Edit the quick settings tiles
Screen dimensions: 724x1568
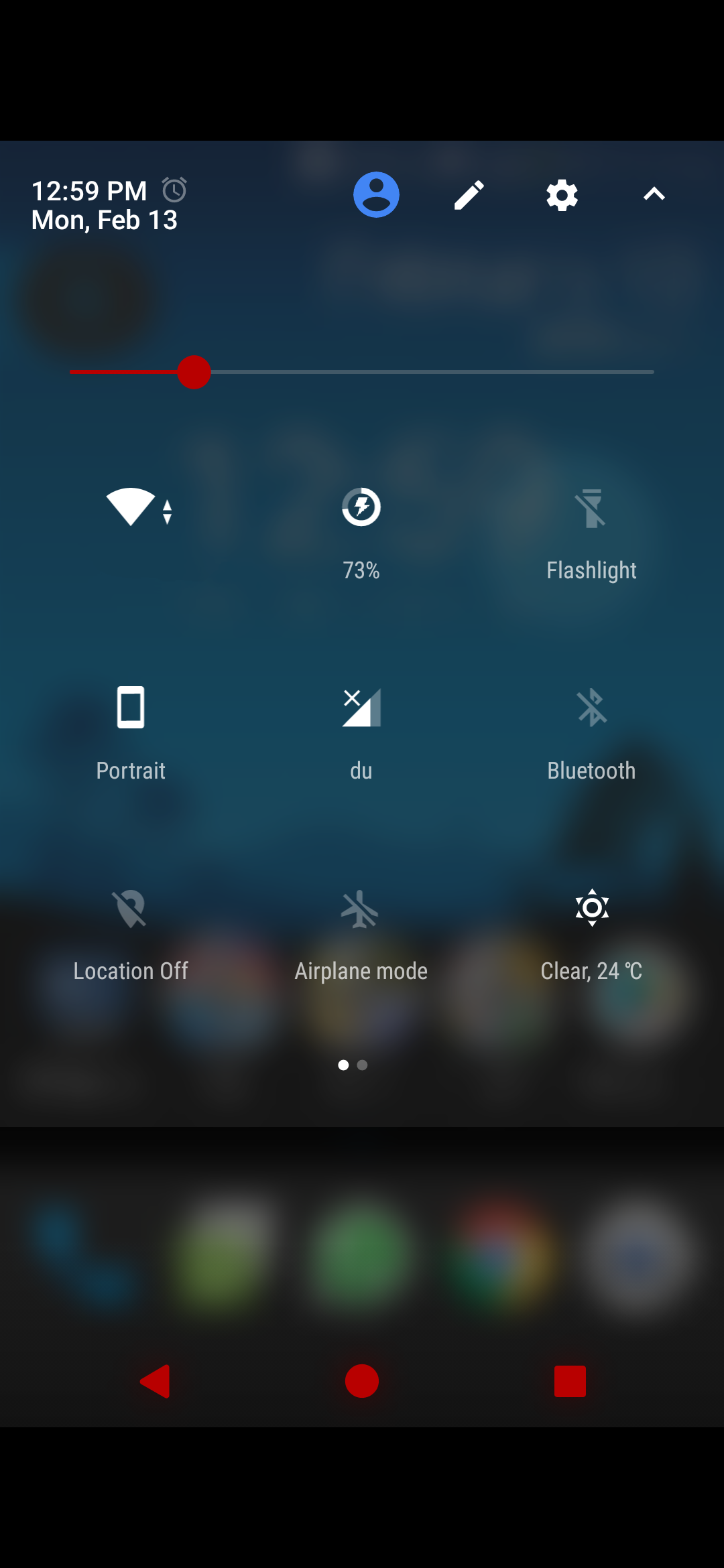(469, 195)
